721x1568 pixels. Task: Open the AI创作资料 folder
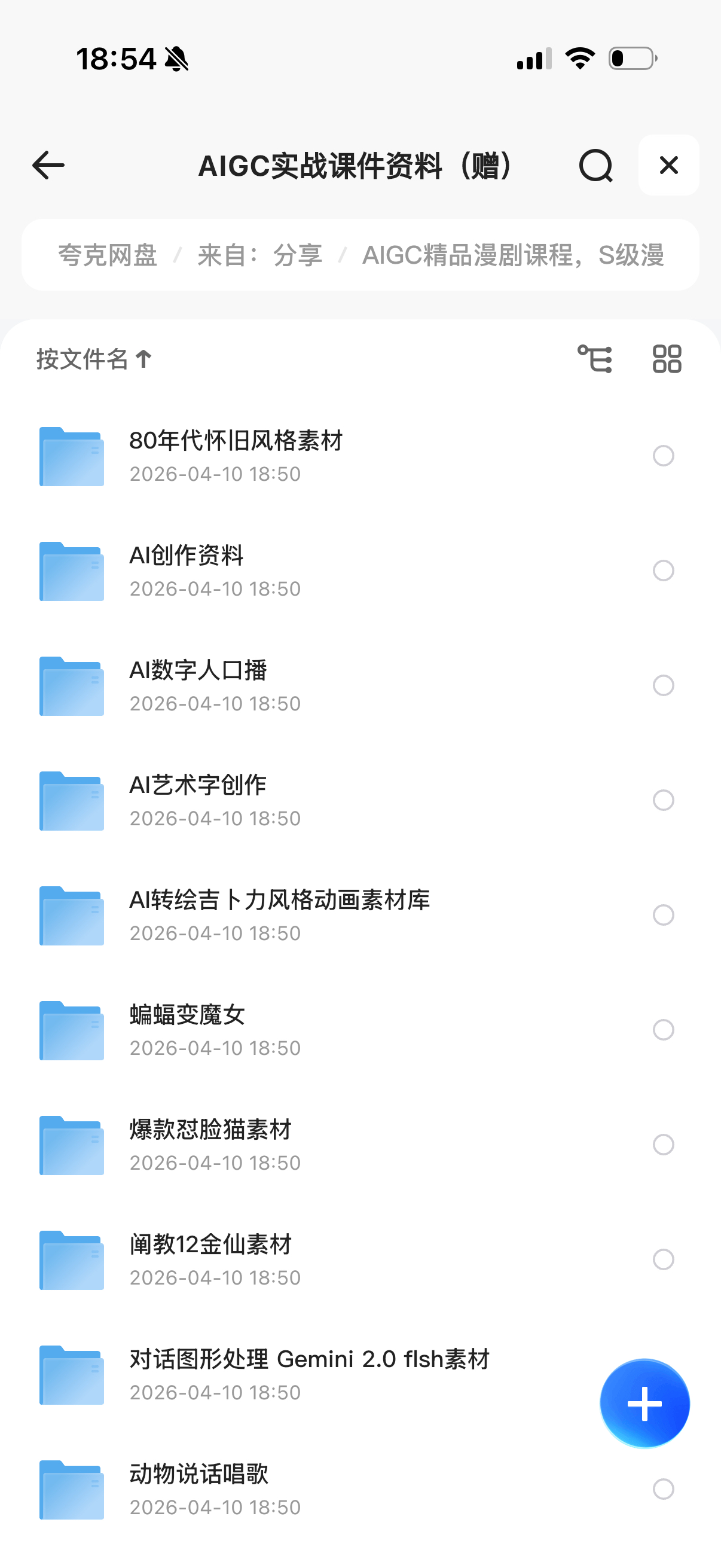coord(186,571)
